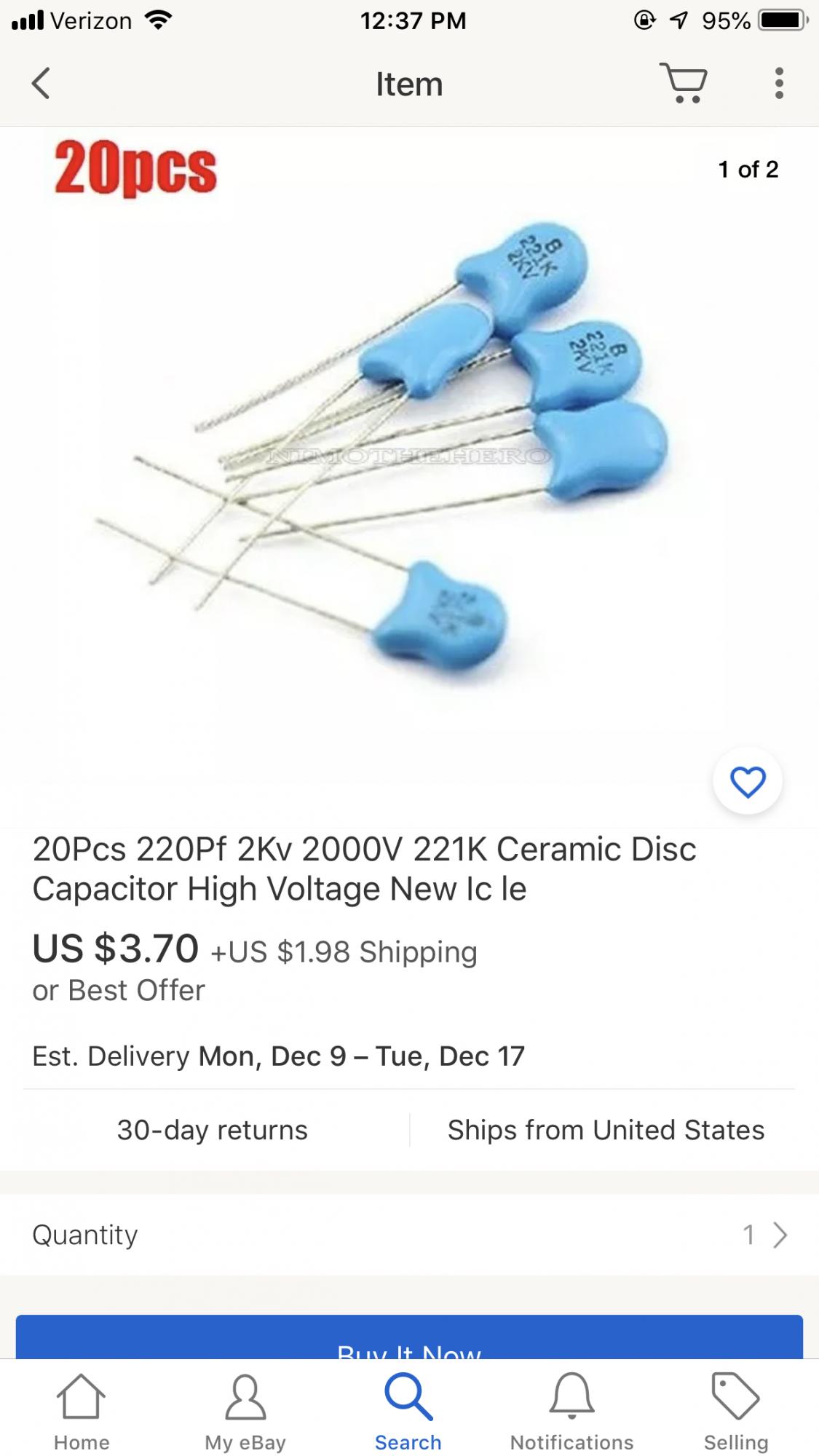Change the Quantity selection
Viewport: 819px width, 1456px height.
[x=764, y=1235]
